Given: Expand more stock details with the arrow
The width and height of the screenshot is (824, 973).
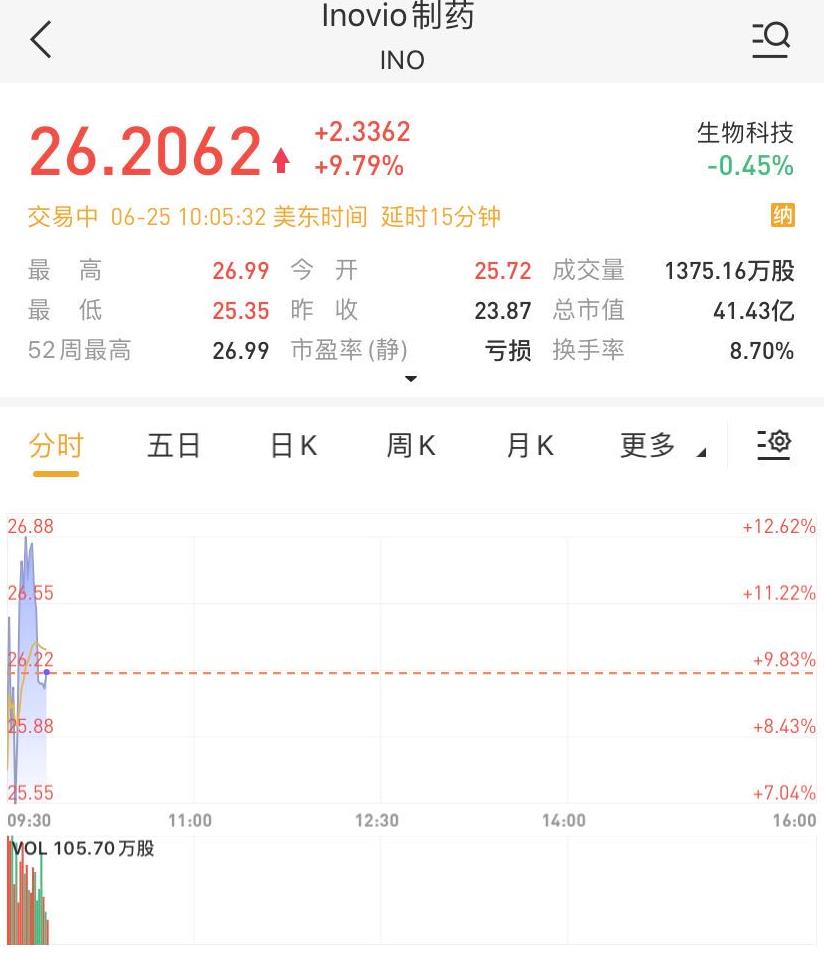Looking at the screenshot, I should tap(411, 379).
